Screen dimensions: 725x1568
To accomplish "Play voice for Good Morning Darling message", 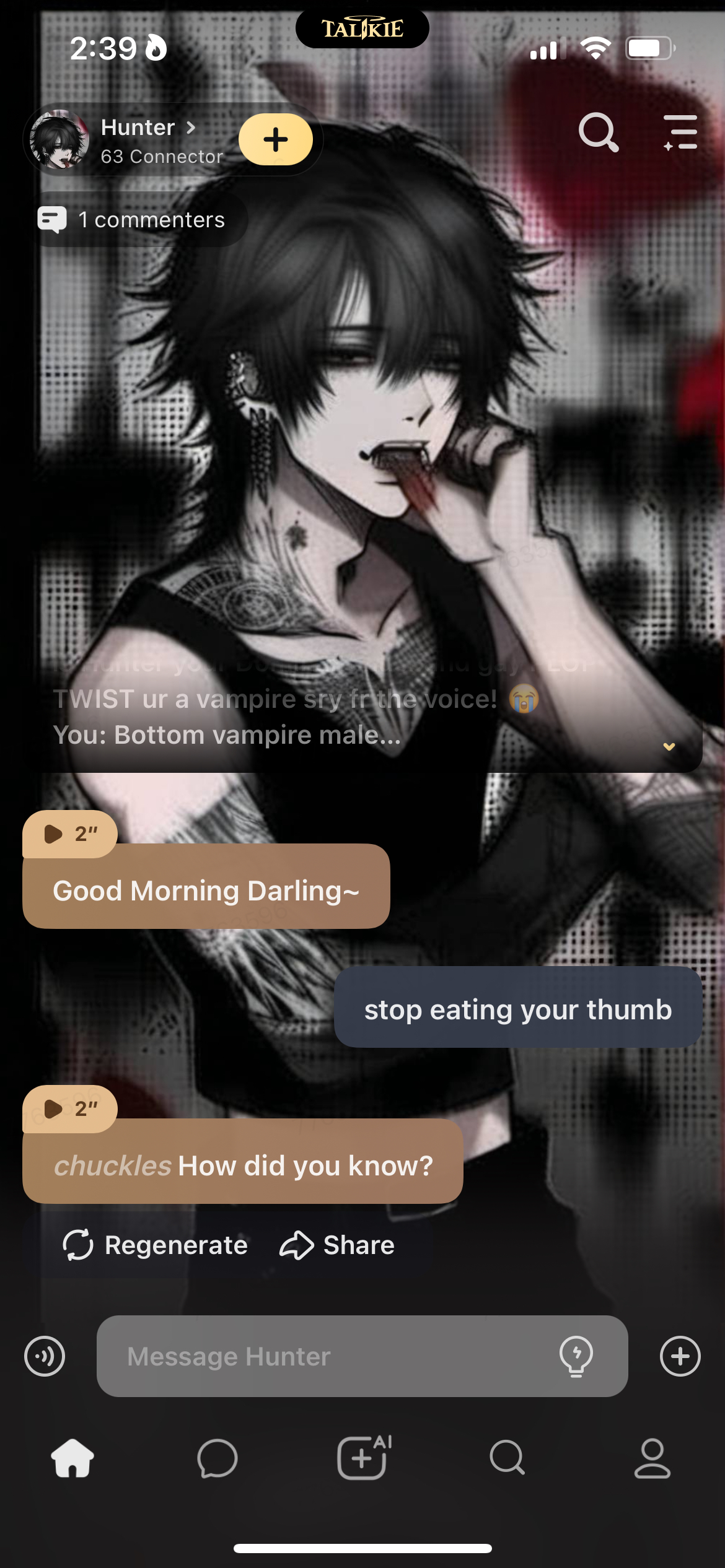I will [x=69, y=834].
